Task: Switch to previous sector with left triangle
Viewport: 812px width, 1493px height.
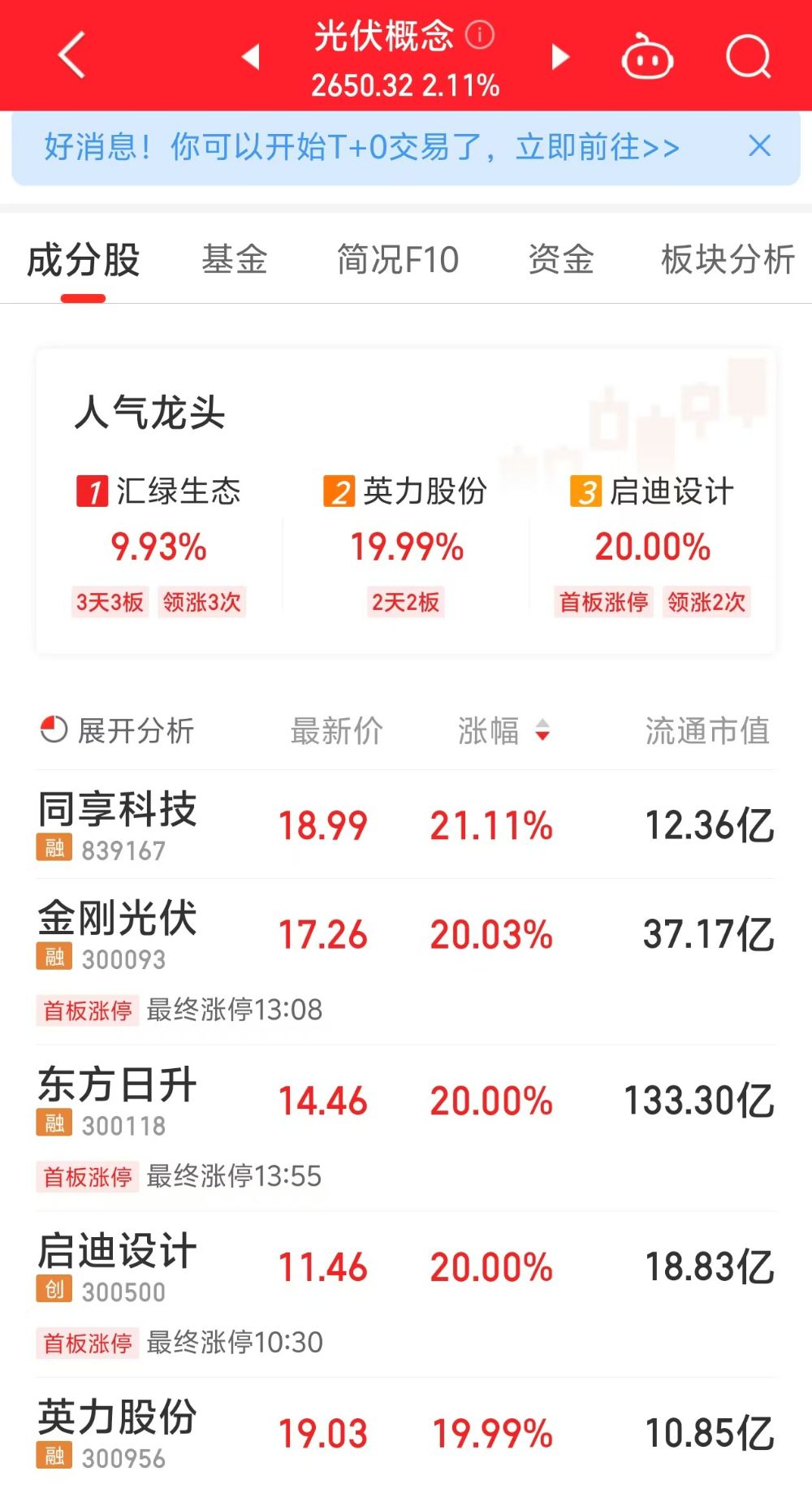Action: pyautogui.click(x=251, y=56)
